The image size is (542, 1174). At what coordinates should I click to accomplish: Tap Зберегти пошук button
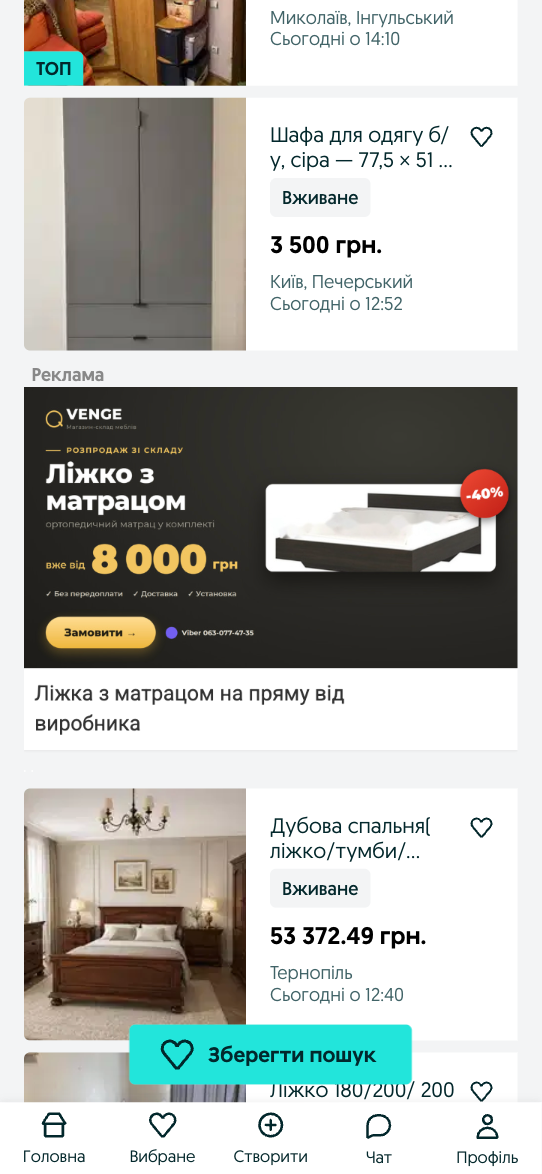270,1055
